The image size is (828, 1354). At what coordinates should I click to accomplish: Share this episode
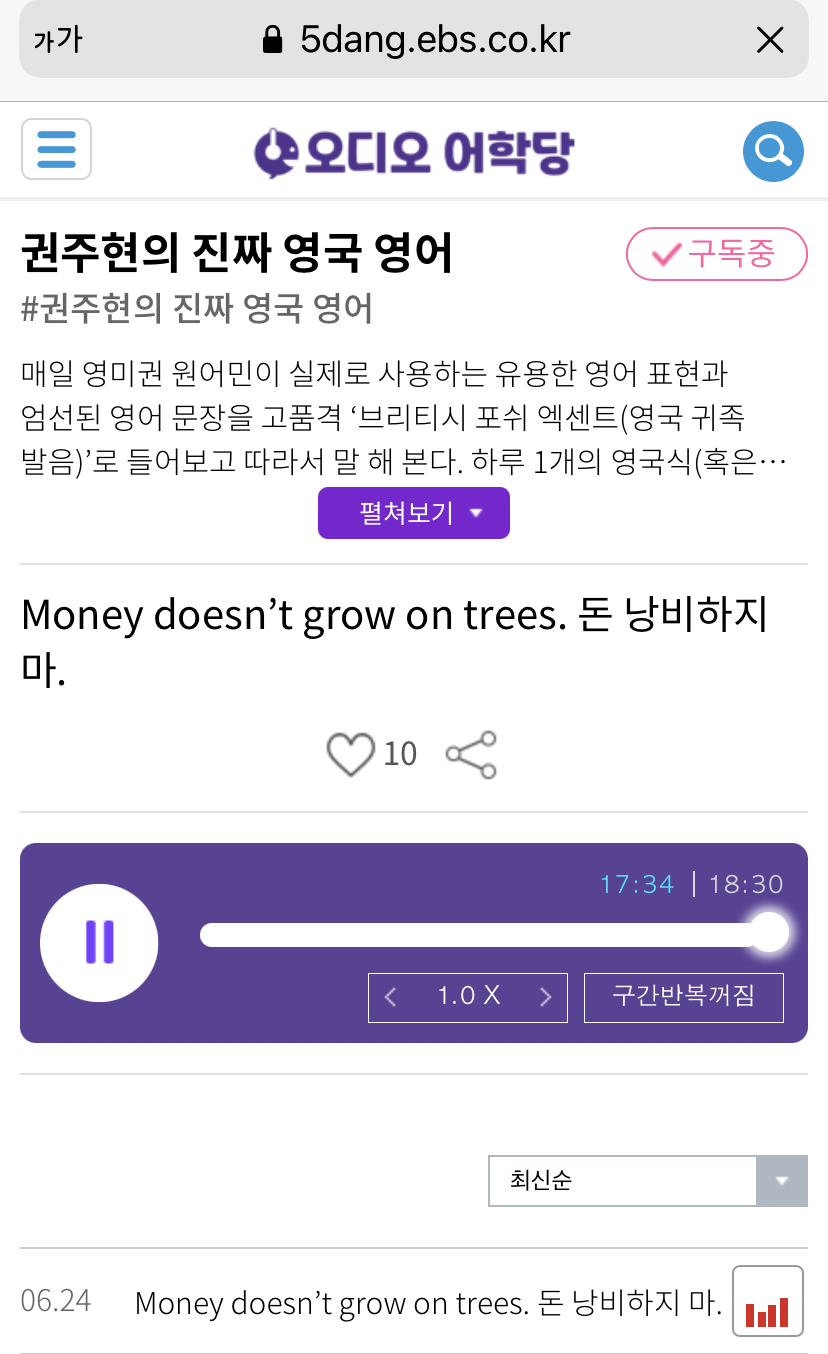471,754
